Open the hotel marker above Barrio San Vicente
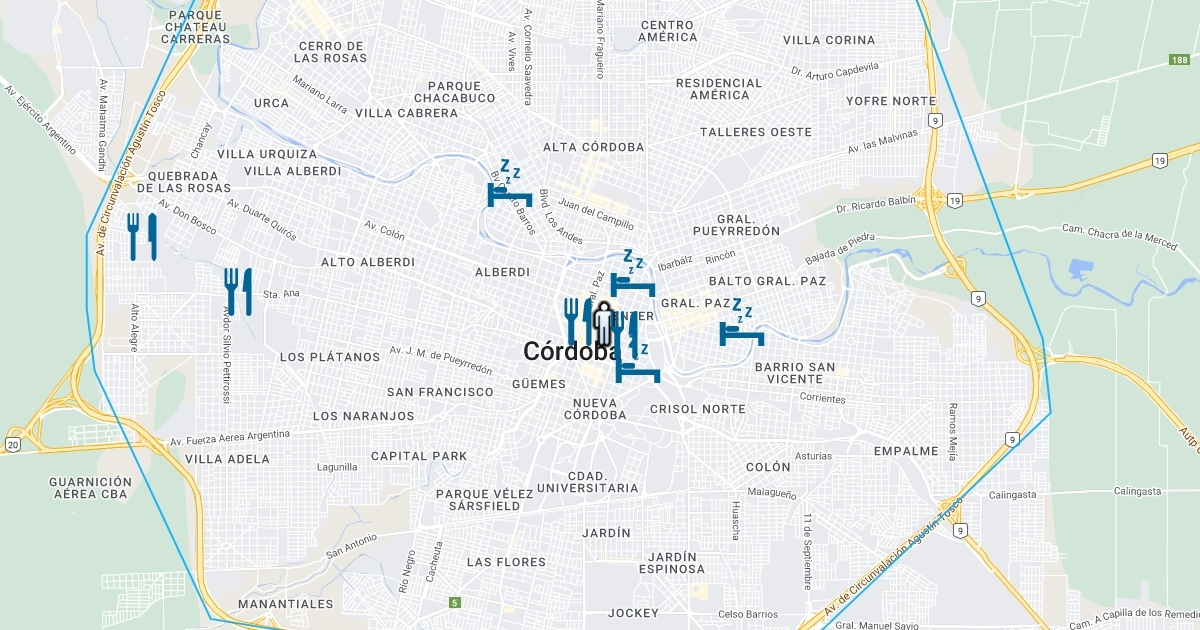This screenshot has height=630, width=1200. pos(741,323)
